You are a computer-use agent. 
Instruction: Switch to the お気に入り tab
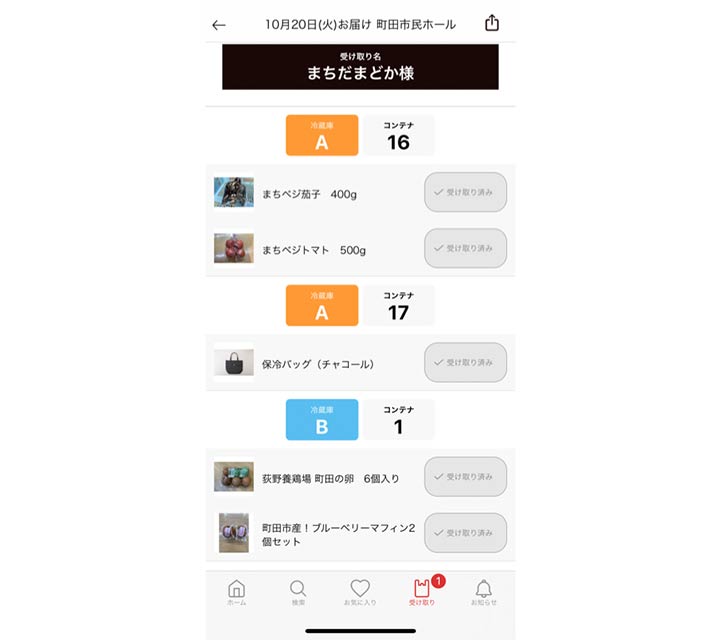click(360, 592)
